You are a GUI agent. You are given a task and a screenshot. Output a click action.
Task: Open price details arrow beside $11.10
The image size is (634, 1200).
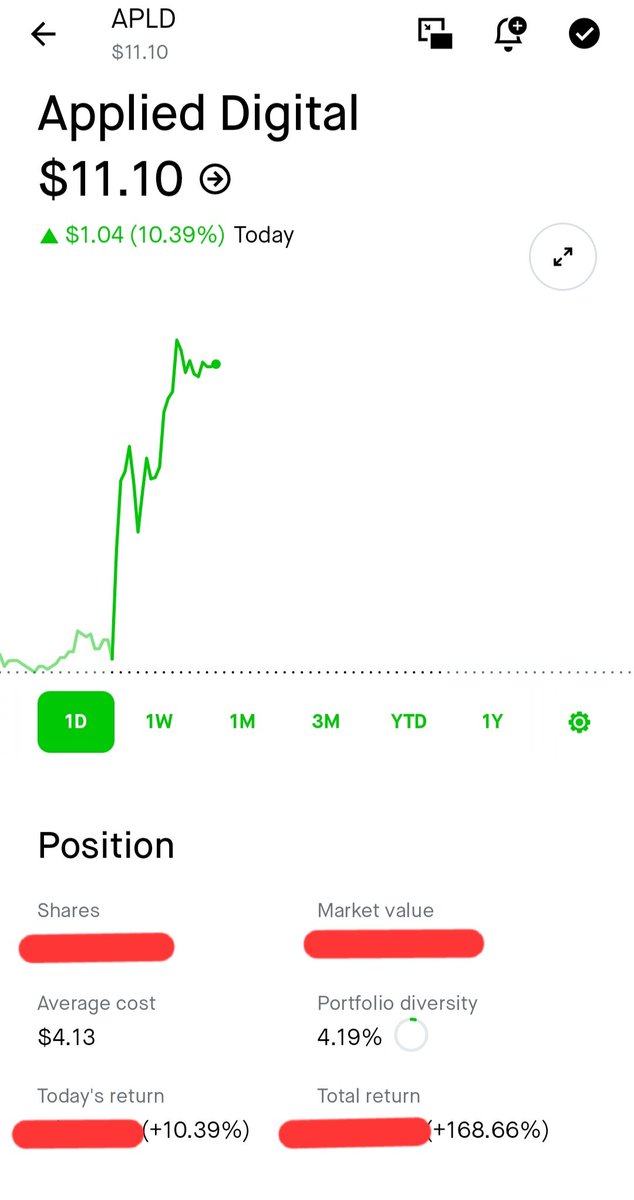point(215,179)
